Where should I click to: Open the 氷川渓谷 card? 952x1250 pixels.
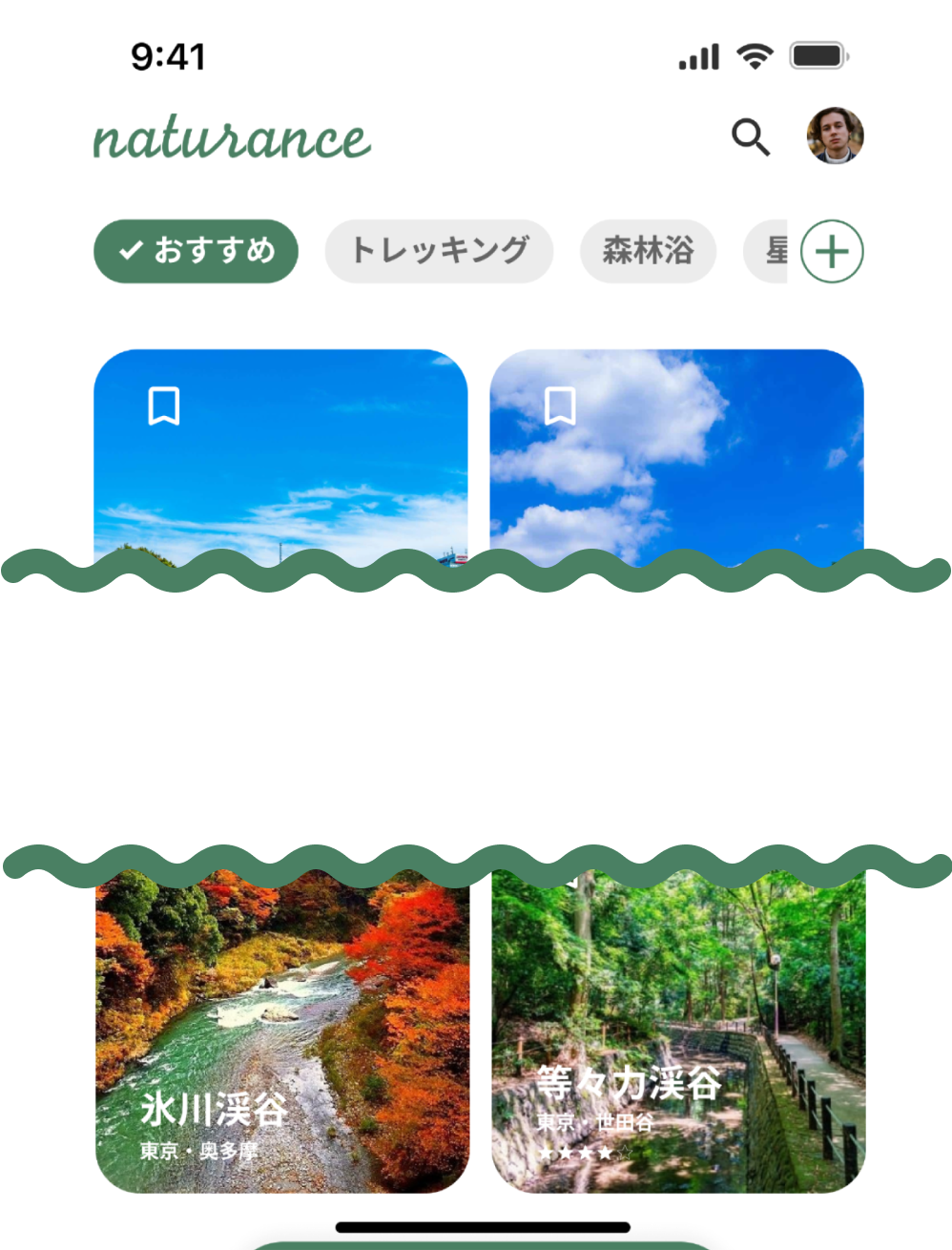coord(281,1031)
